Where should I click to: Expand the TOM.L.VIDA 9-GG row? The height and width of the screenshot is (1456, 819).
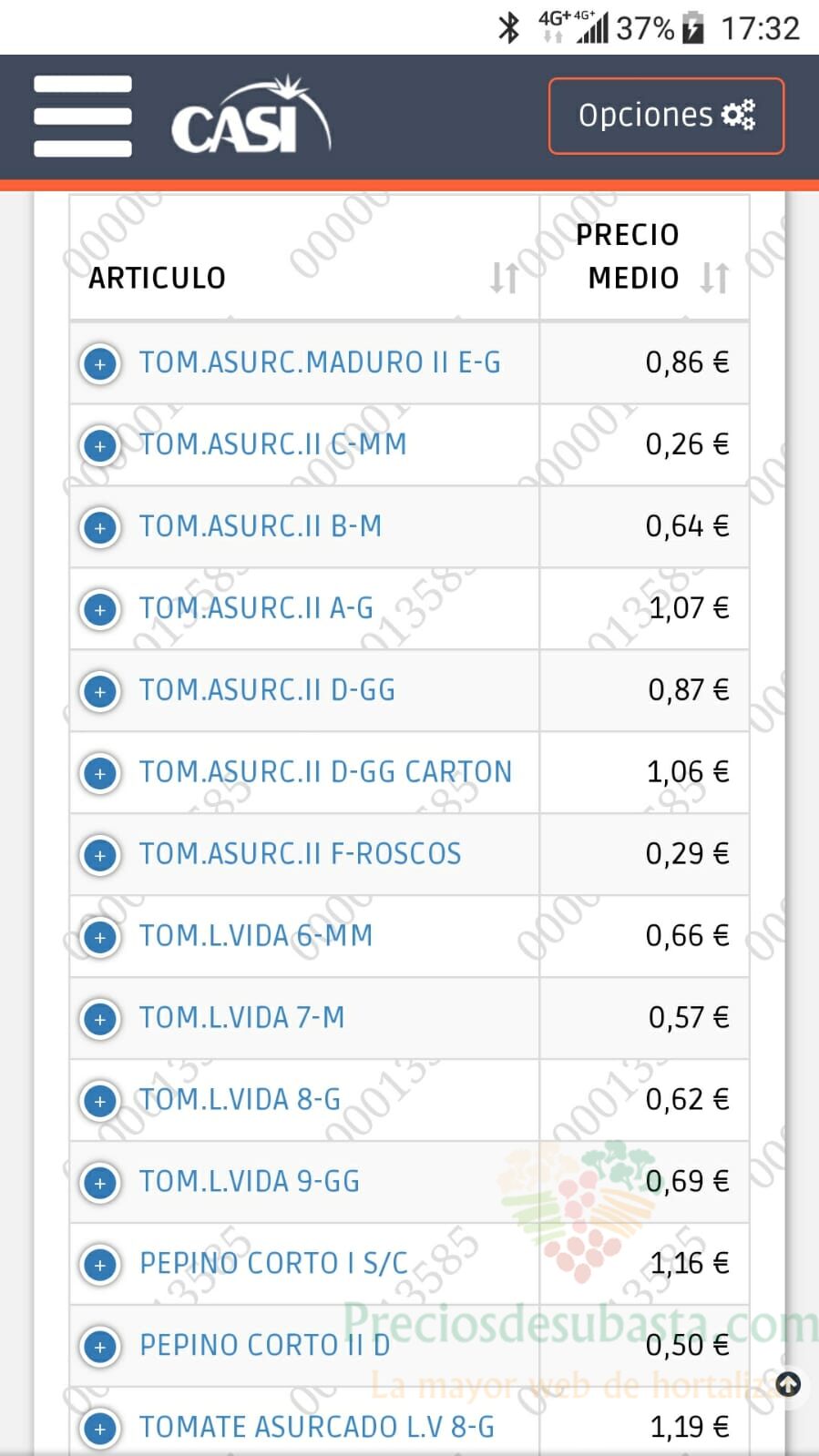[x=100, y=1183]
